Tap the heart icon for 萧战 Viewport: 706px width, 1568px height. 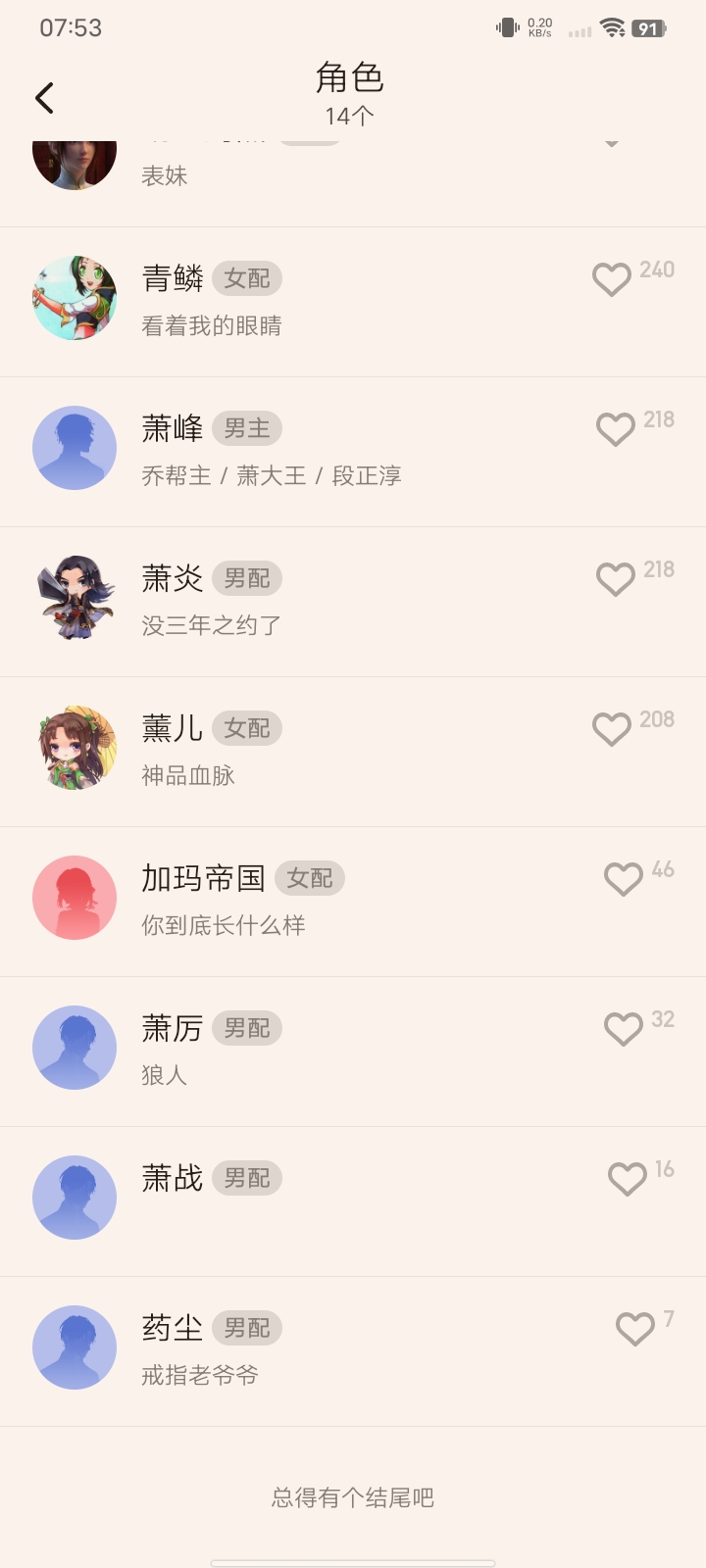coord(628,1179)
